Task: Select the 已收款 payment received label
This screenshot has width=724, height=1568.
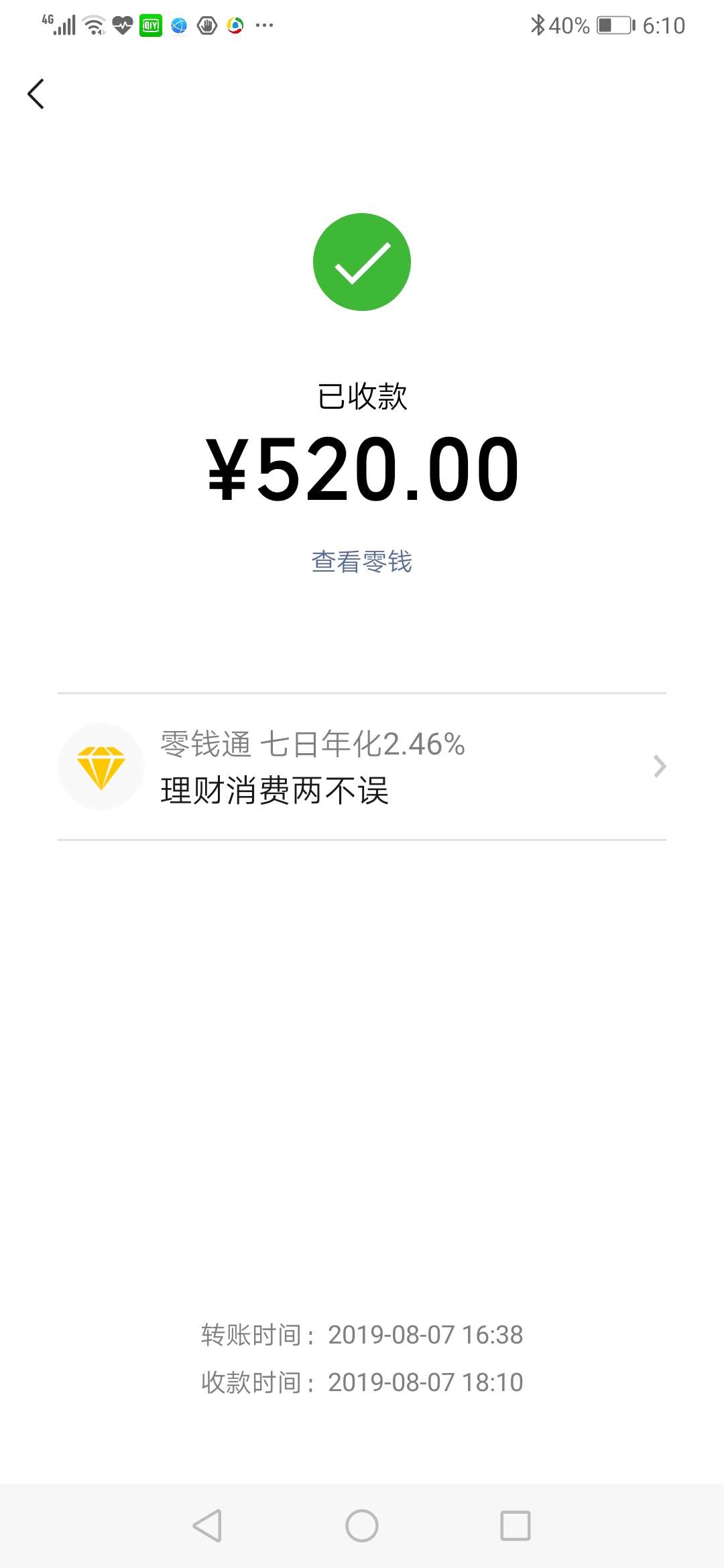Action: pos(362,397)
